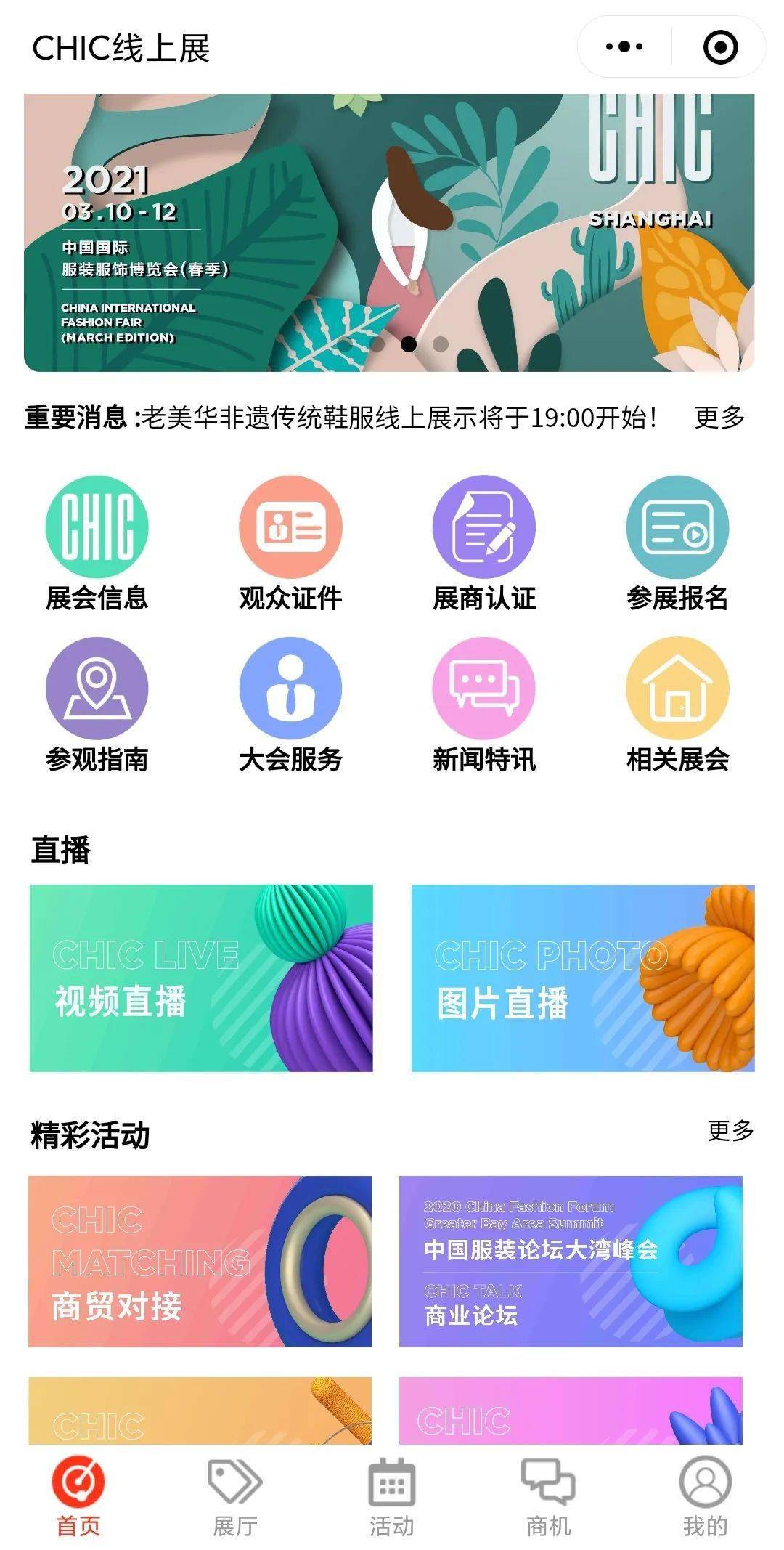784x1550 pixels.
Task: Open 展会信息 exhibition info
Action: click(97, 543)
